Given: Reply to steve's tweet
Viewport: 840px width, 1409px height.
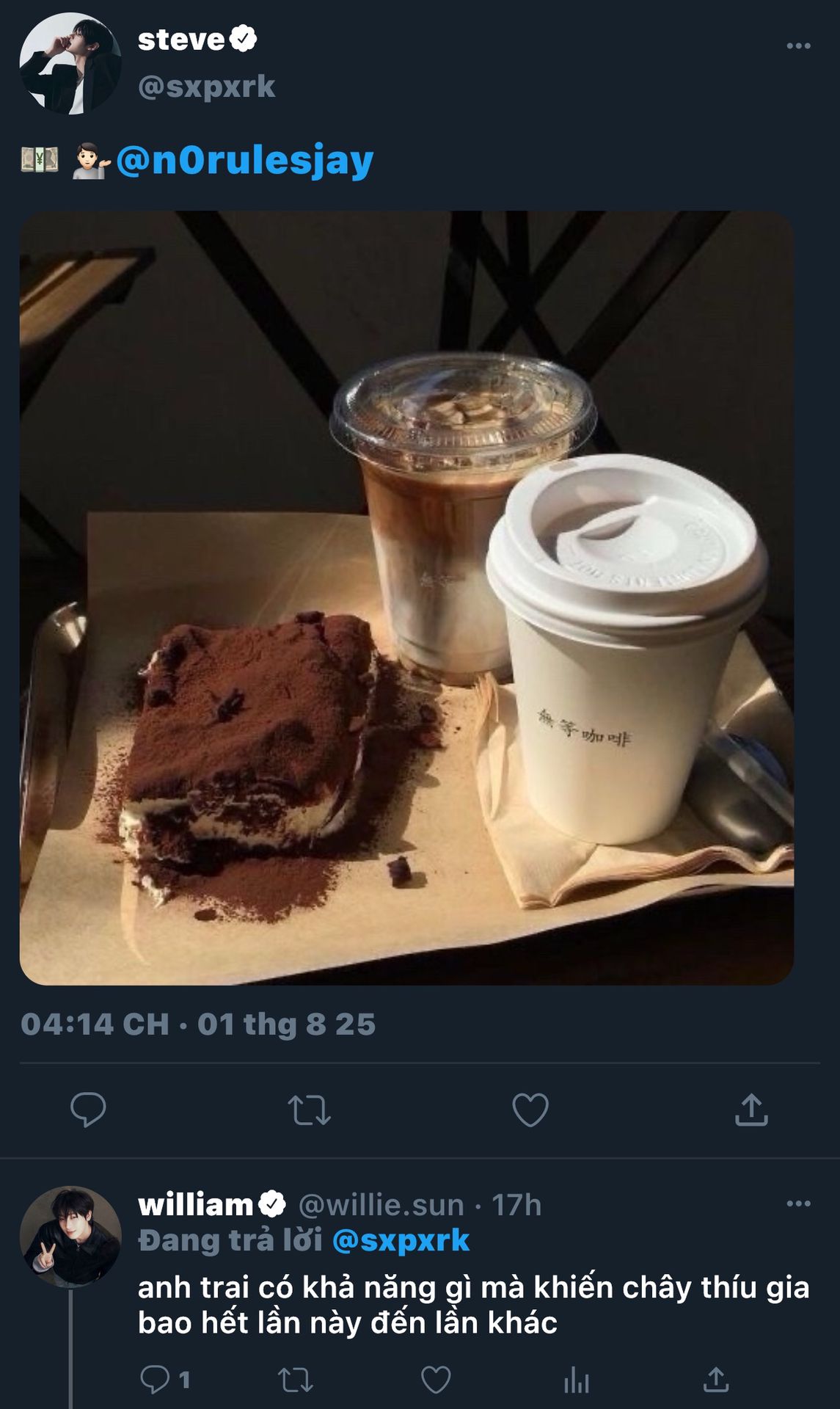Looking at the screenshot, I should 88,1110.
